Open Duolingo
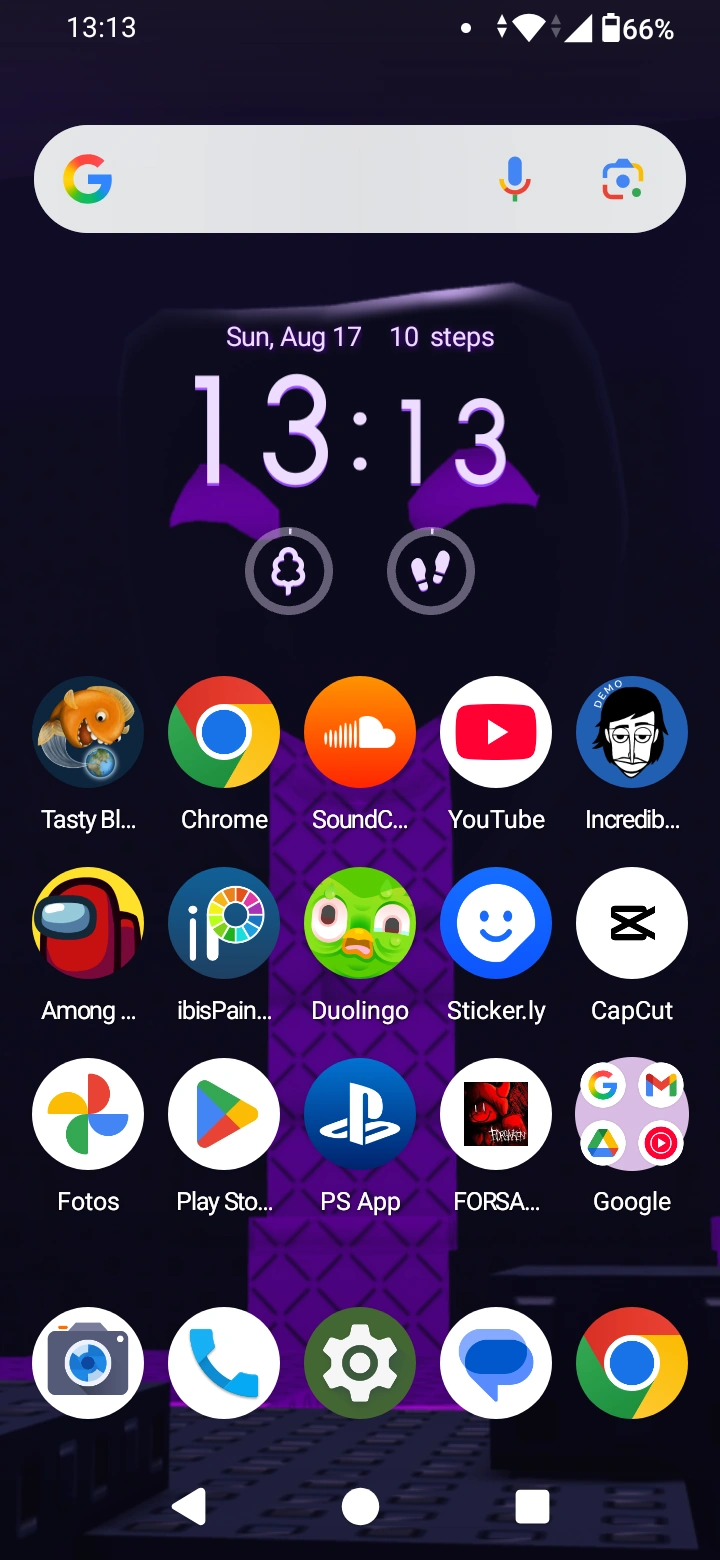Viewport: 720px width, 1560px height. 360,922
